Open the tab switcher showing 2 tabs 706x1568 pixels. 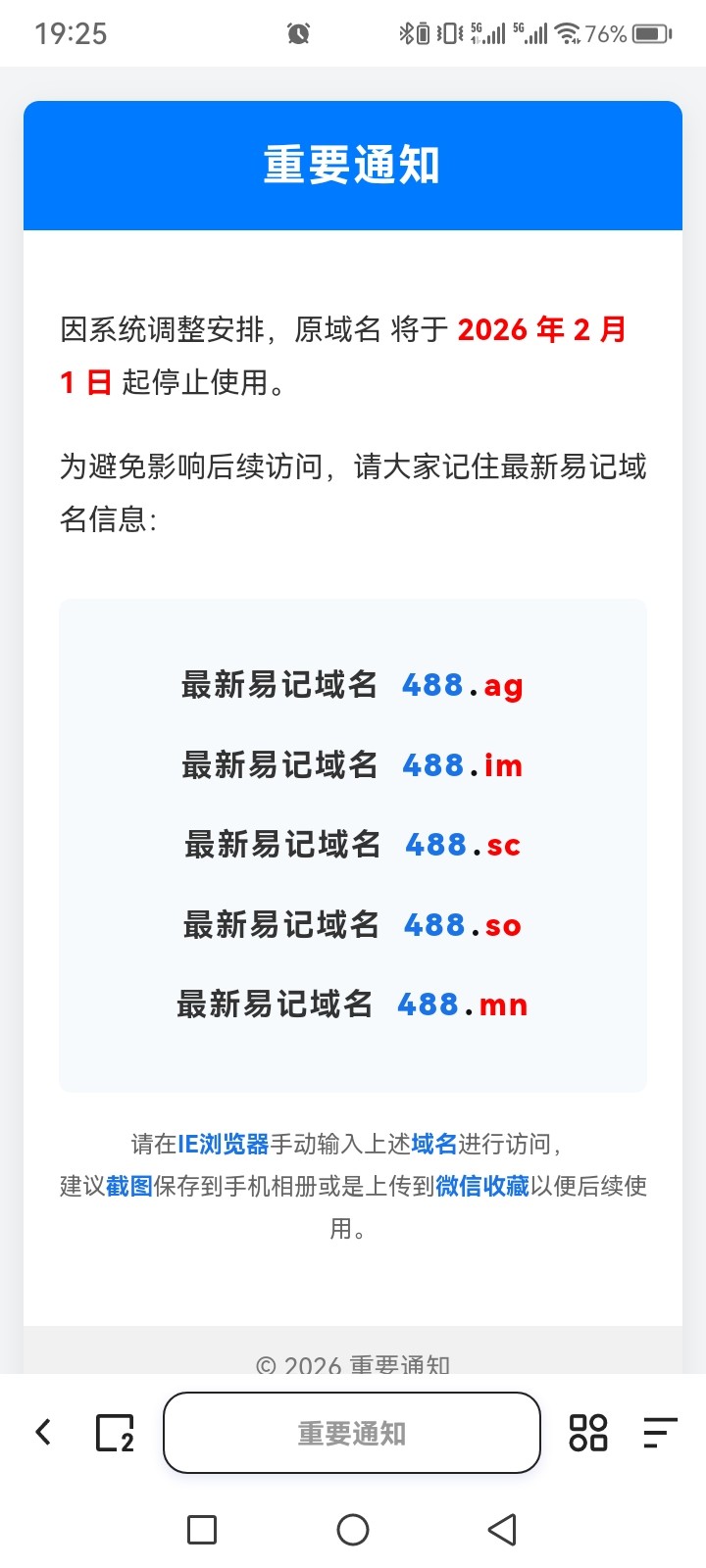(x=115, y=1433)
